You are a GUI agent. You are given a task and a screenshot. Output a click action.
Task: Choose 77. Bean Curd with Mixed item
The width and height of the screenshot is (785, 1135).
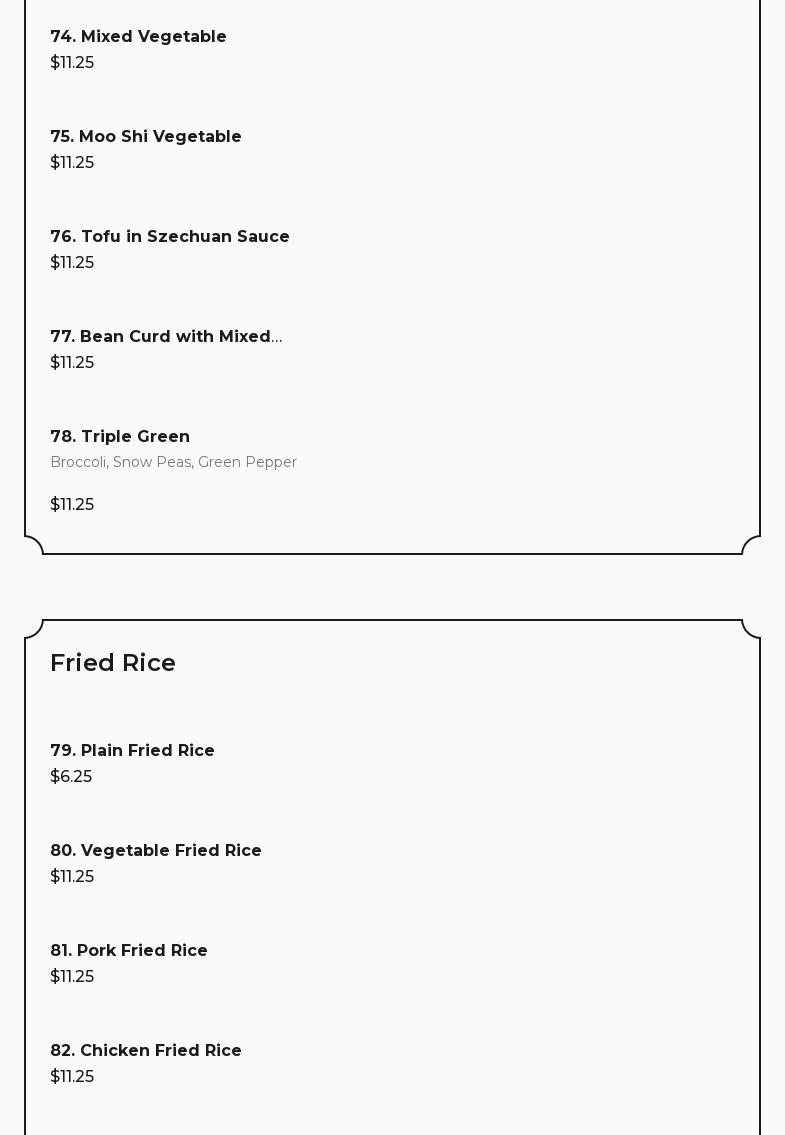(x=166, y=337)
